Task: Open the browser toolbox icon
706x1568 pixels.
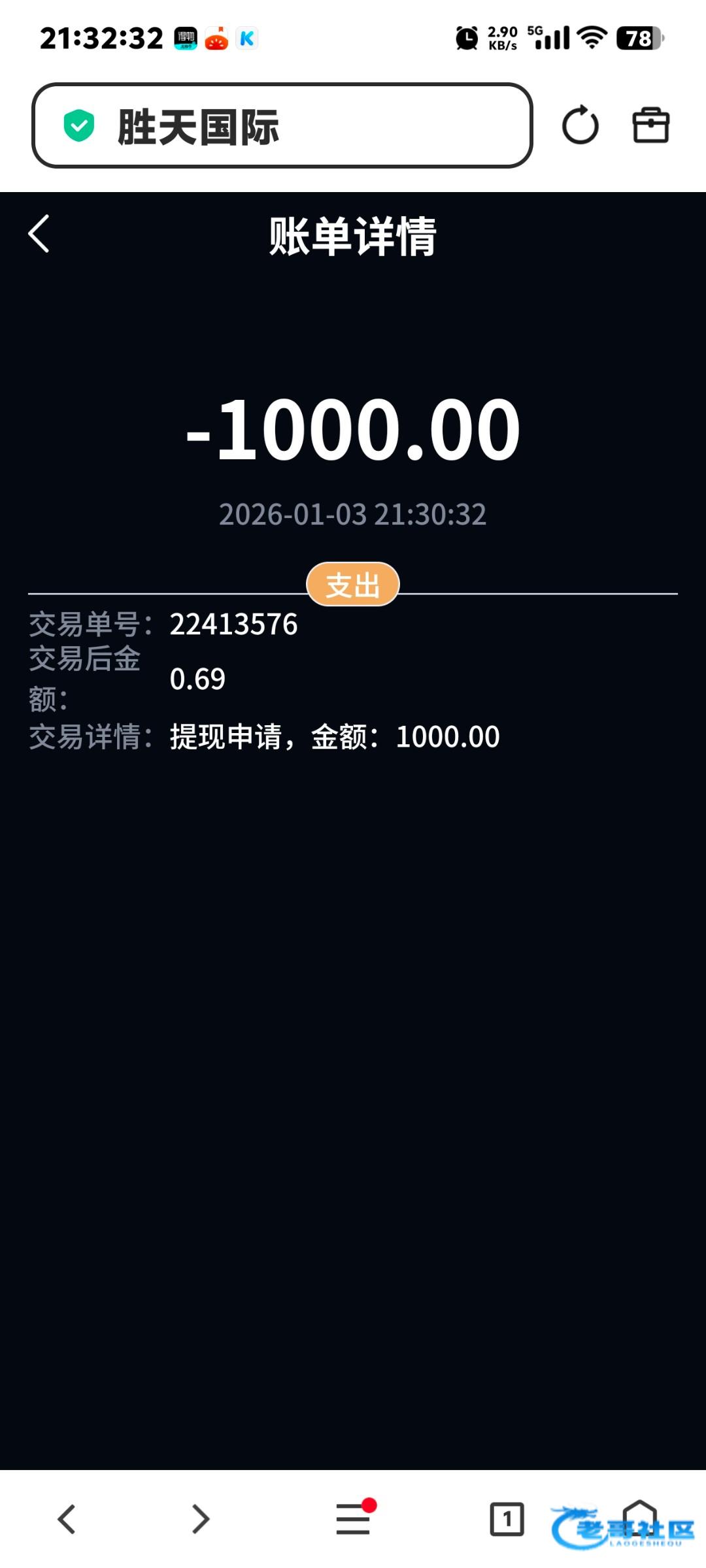Action: (650, 125)
